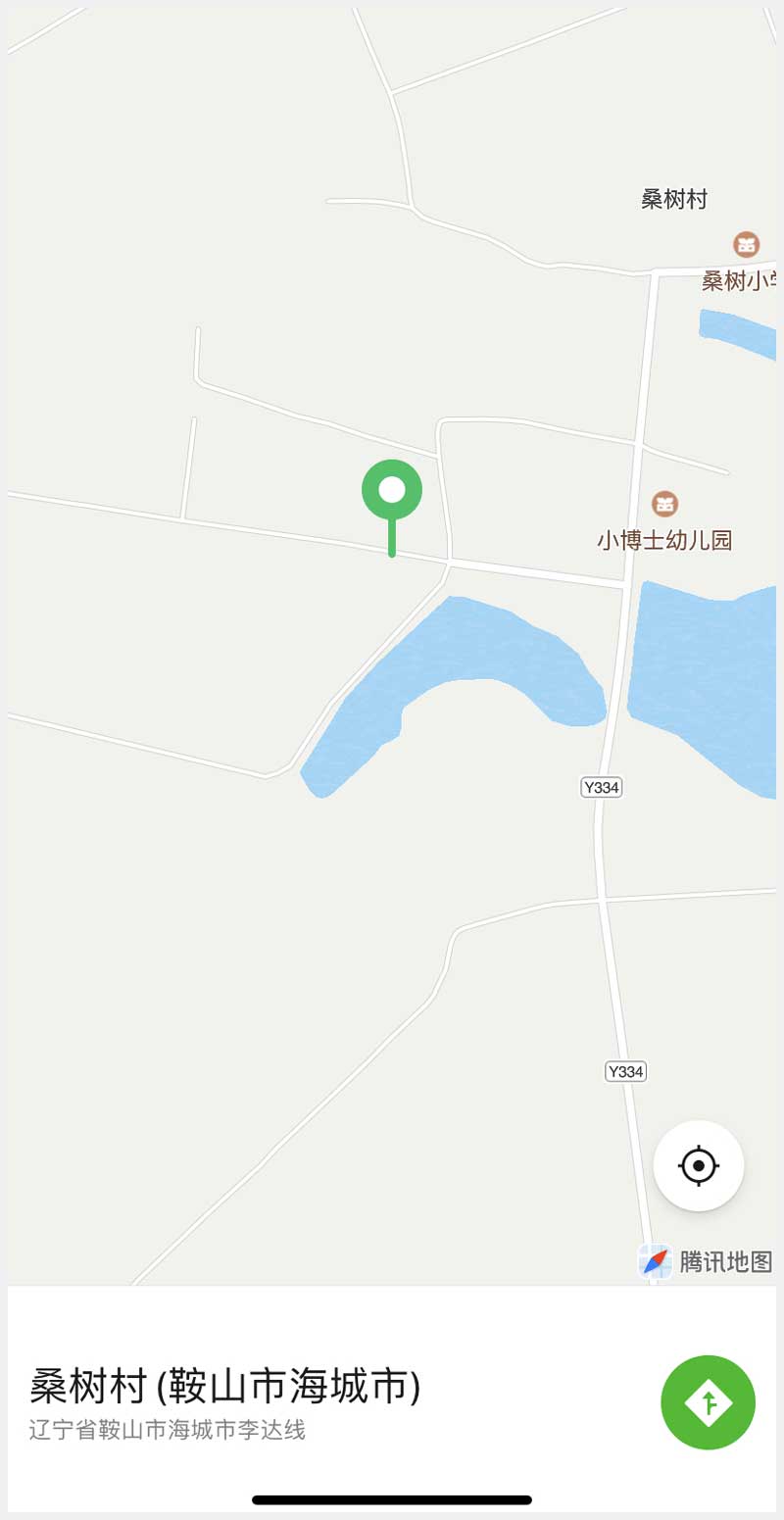Start navigation to 桑树村
This screenshot has width=784, height=1520.
pos(708,1401)
